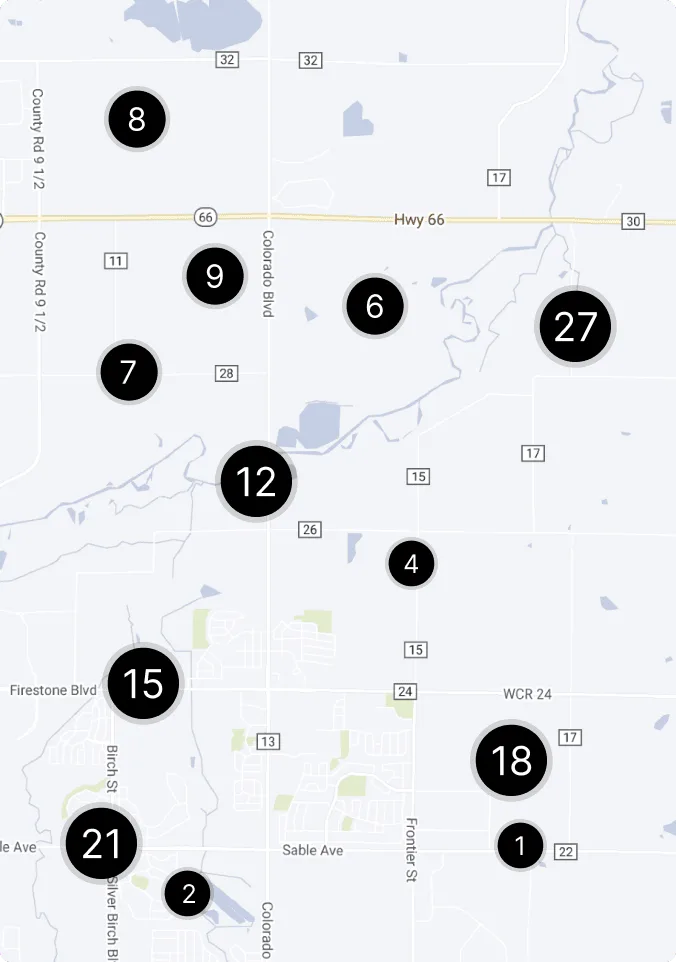
Task: Expand the cluster marker numbered 12
Action: 257,482
